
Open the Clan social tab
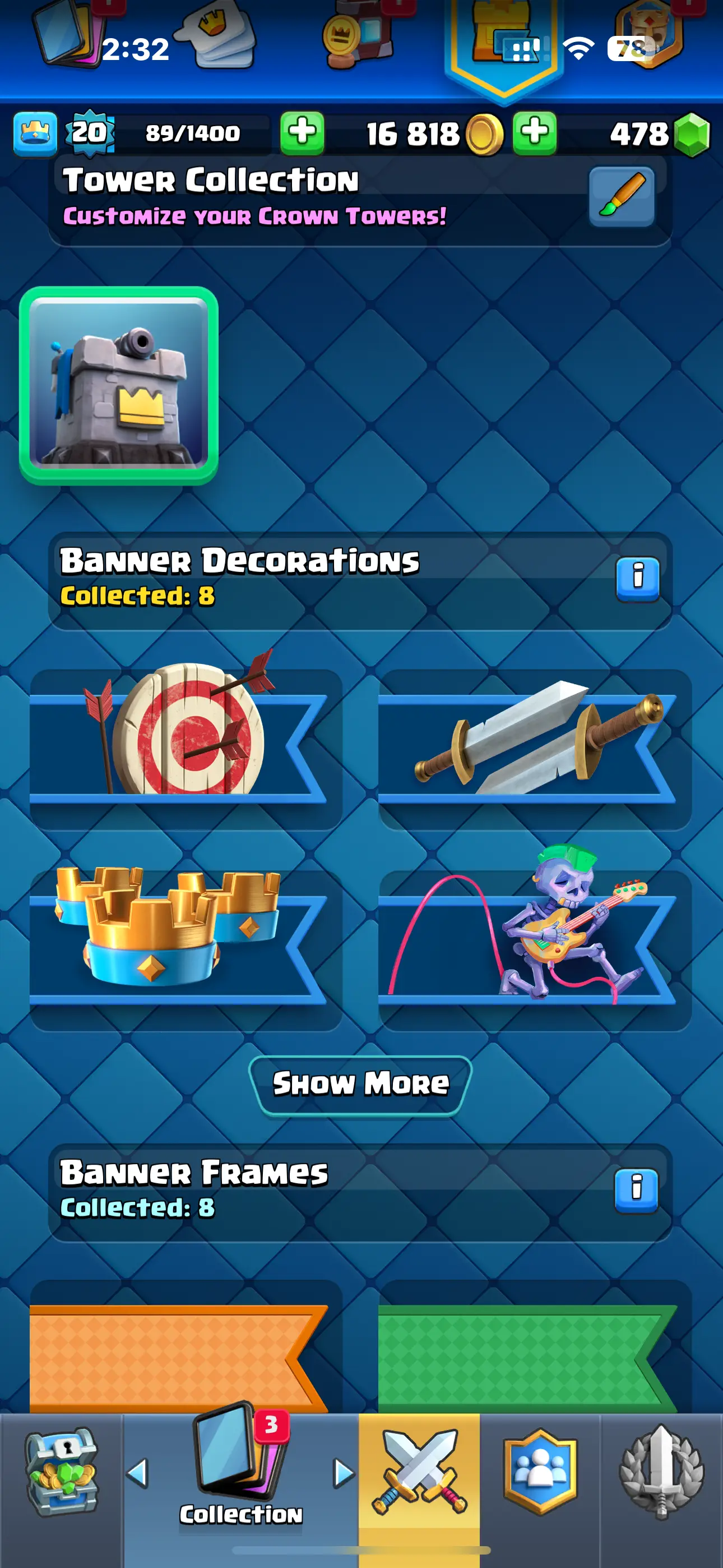point(540,1472)
